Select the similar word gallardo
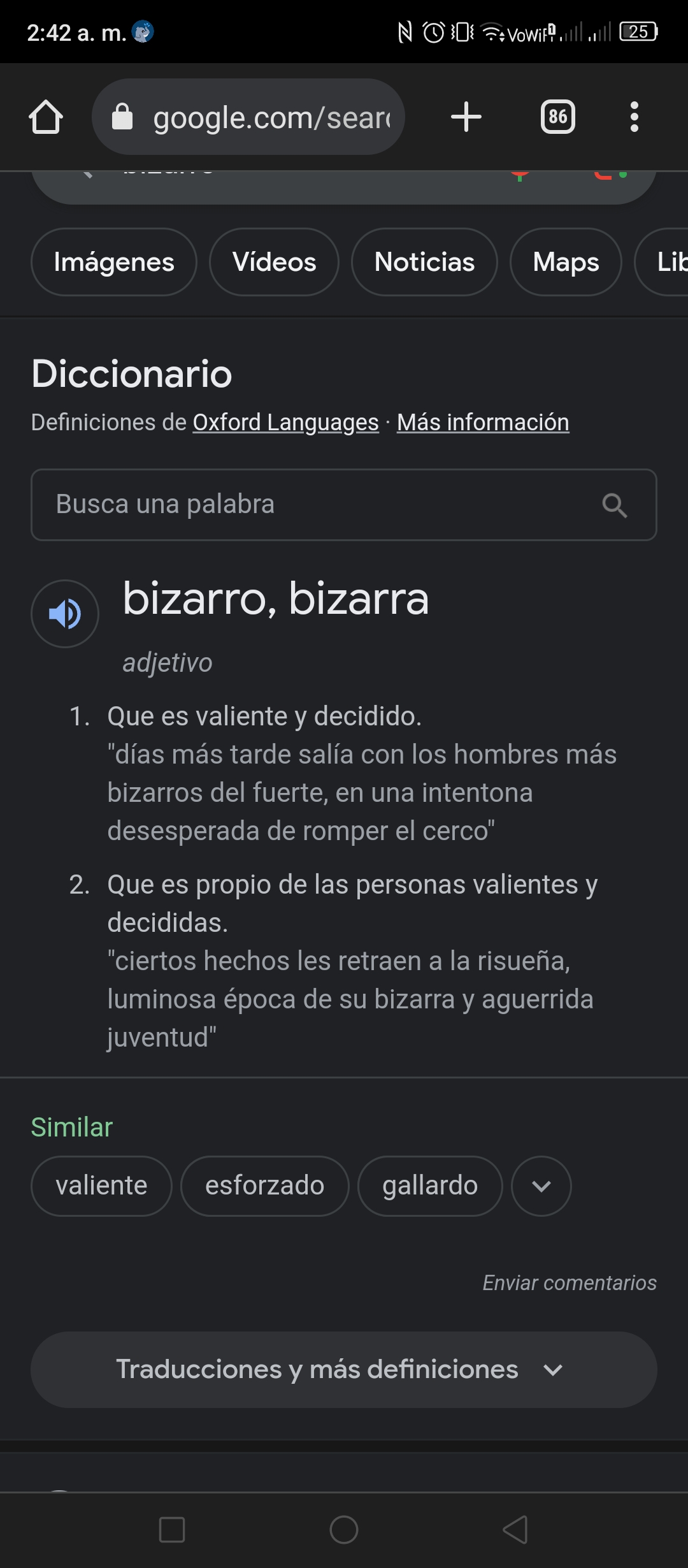688x1568 pixels. coord(430,1186)
